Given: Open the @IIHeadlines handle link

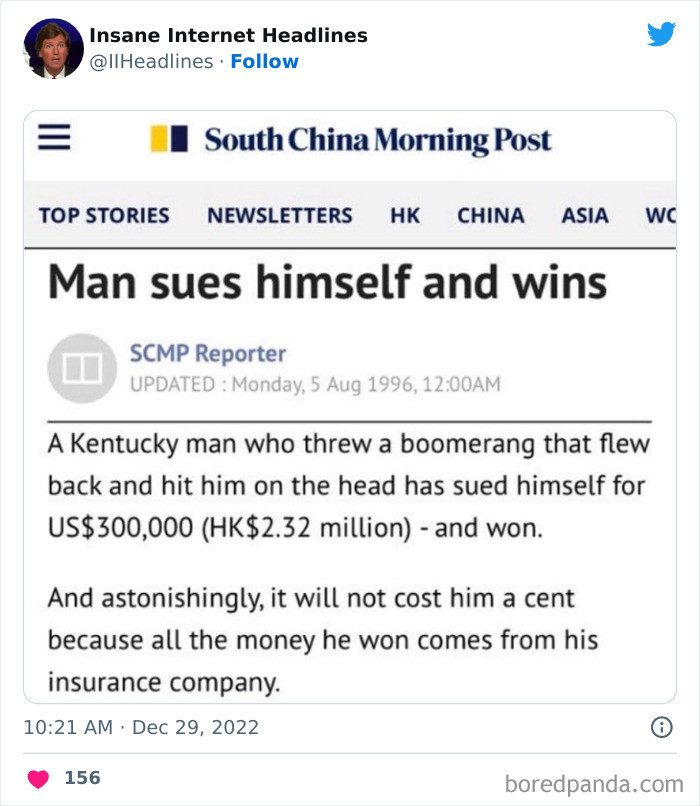Looking at the screenshot, I should point(151,62).
